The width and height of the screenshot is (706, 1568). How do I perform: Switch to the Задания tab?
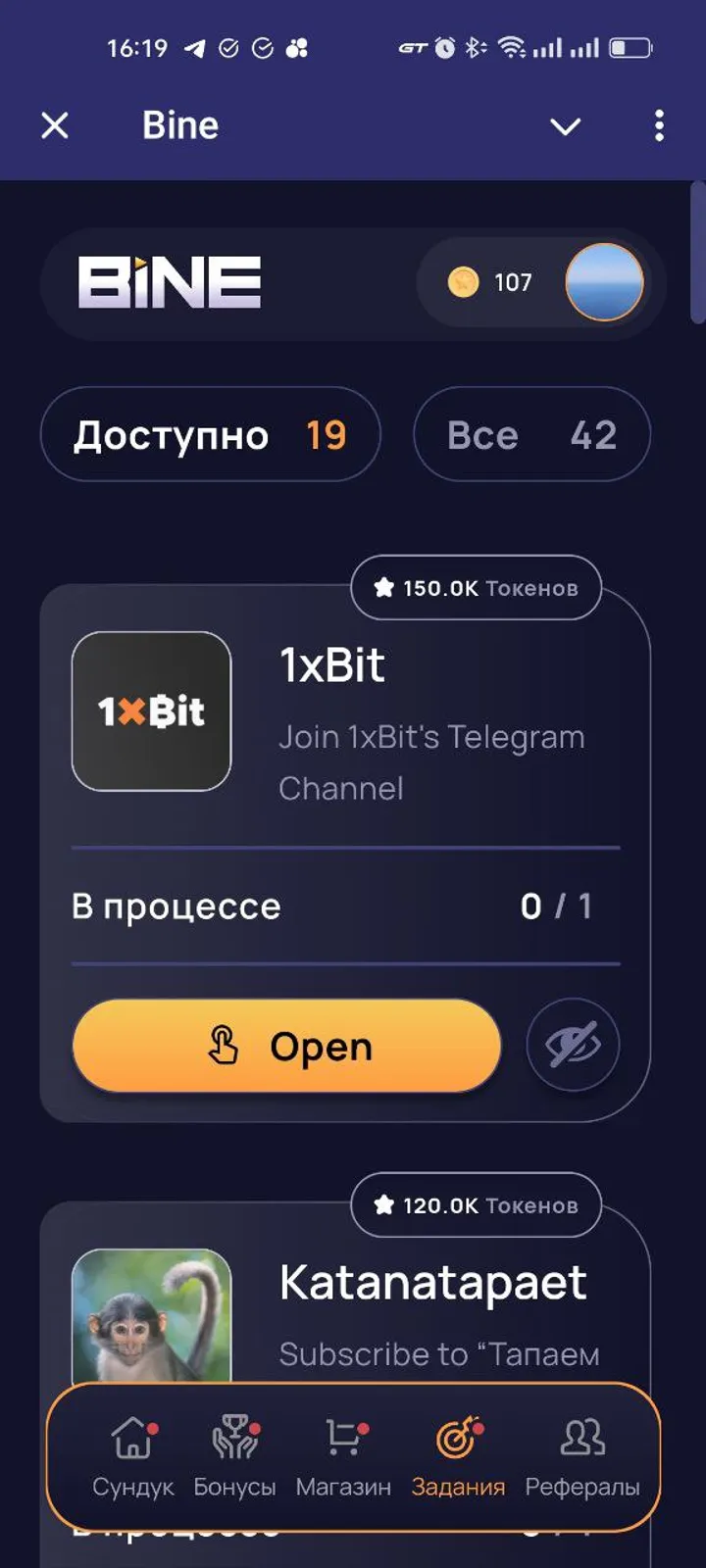tap(459, 1460)
